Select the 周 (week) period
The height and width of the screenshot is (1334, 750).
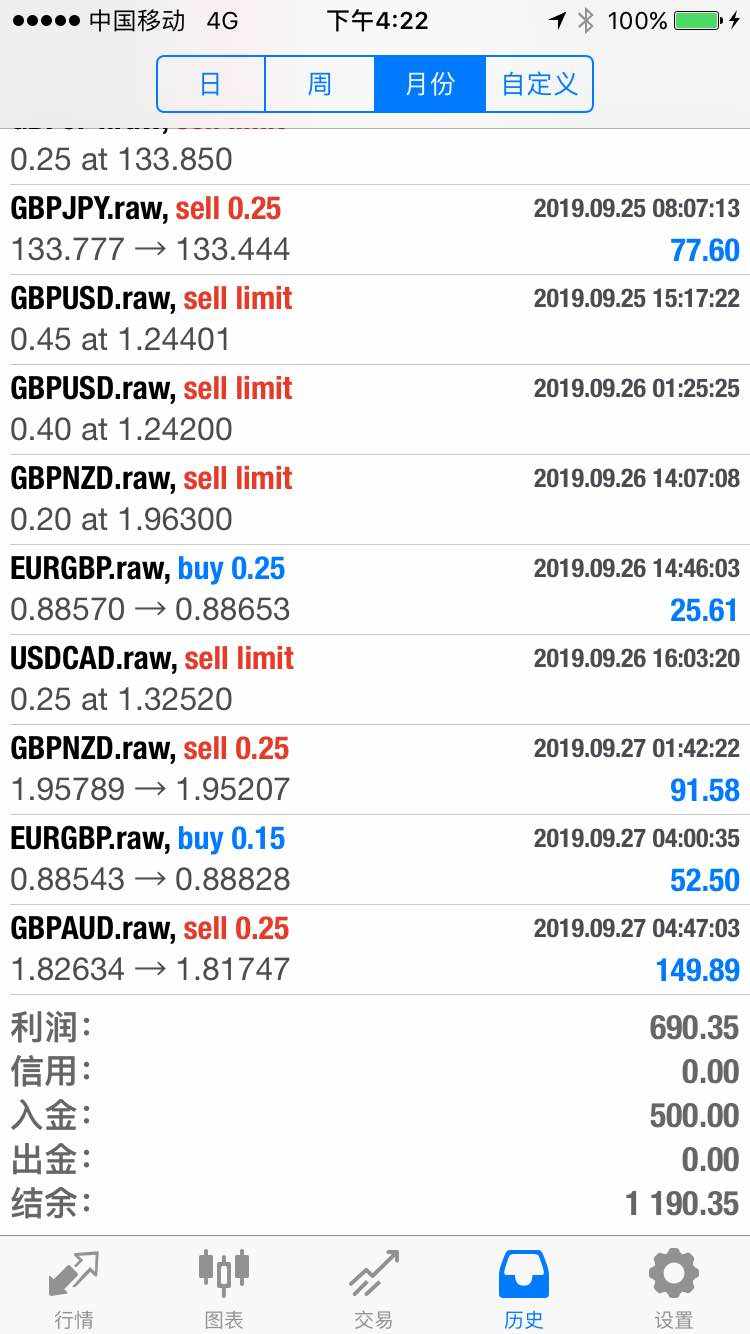(x=320, y=84)
